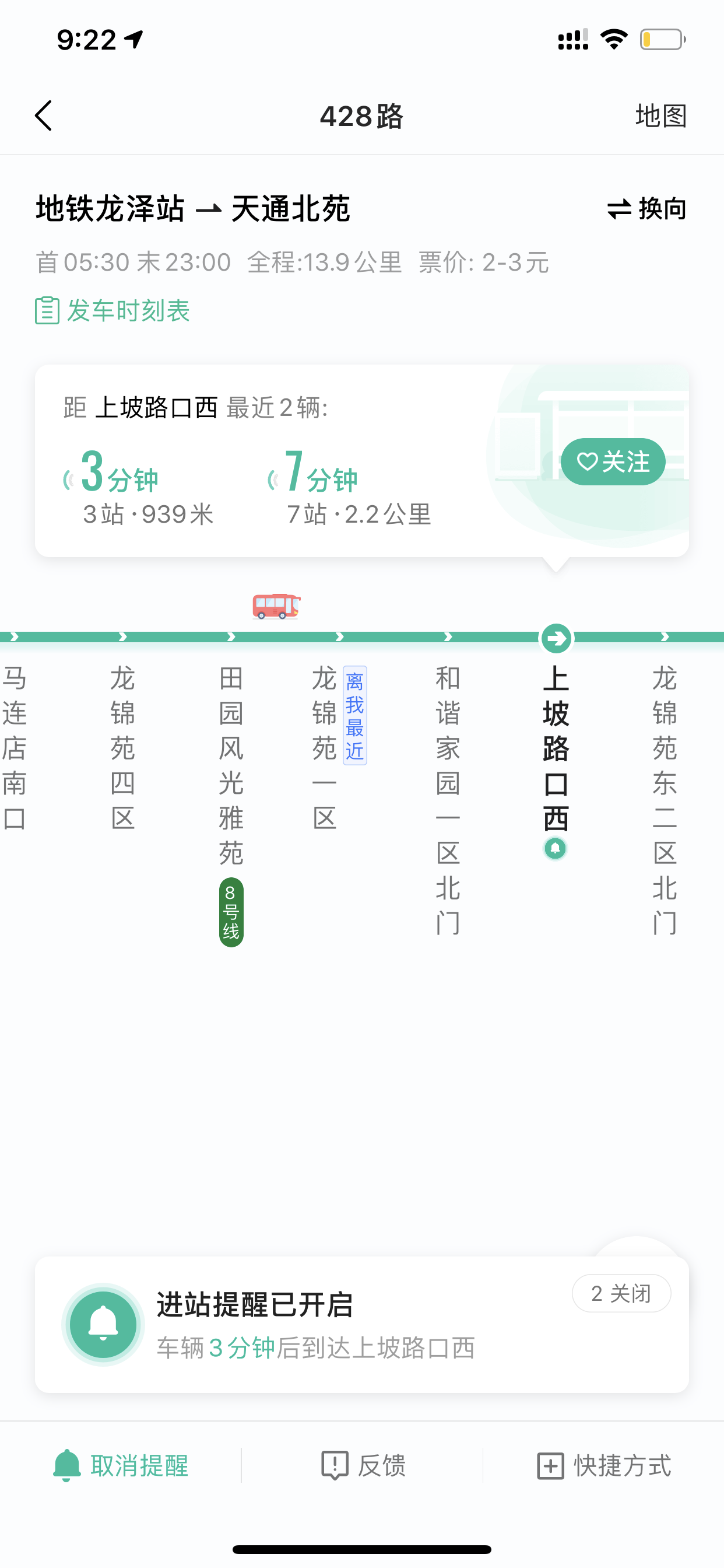This screenshot has width=724, height=1568.
Task: Open the 地图 map view
Action: pos(660,116)
